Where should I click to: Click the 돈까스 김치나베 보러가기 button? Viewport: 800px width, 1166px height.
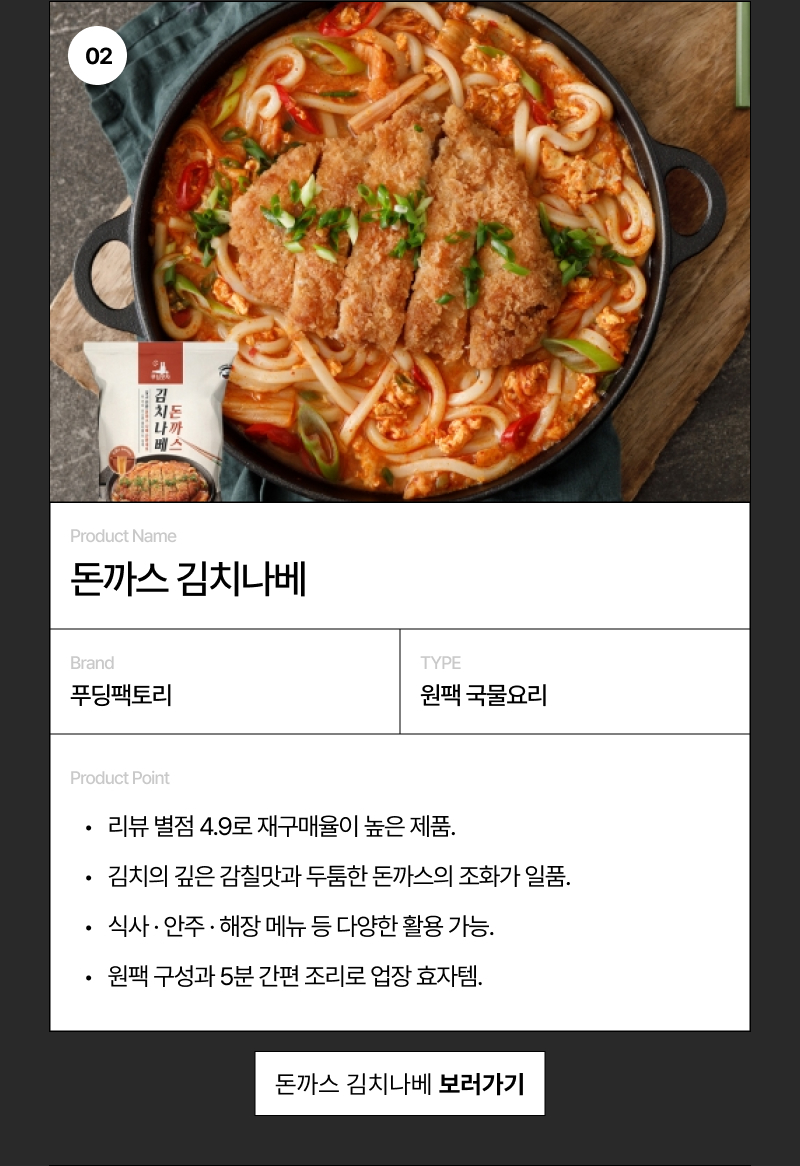[x=399, y=1083]
